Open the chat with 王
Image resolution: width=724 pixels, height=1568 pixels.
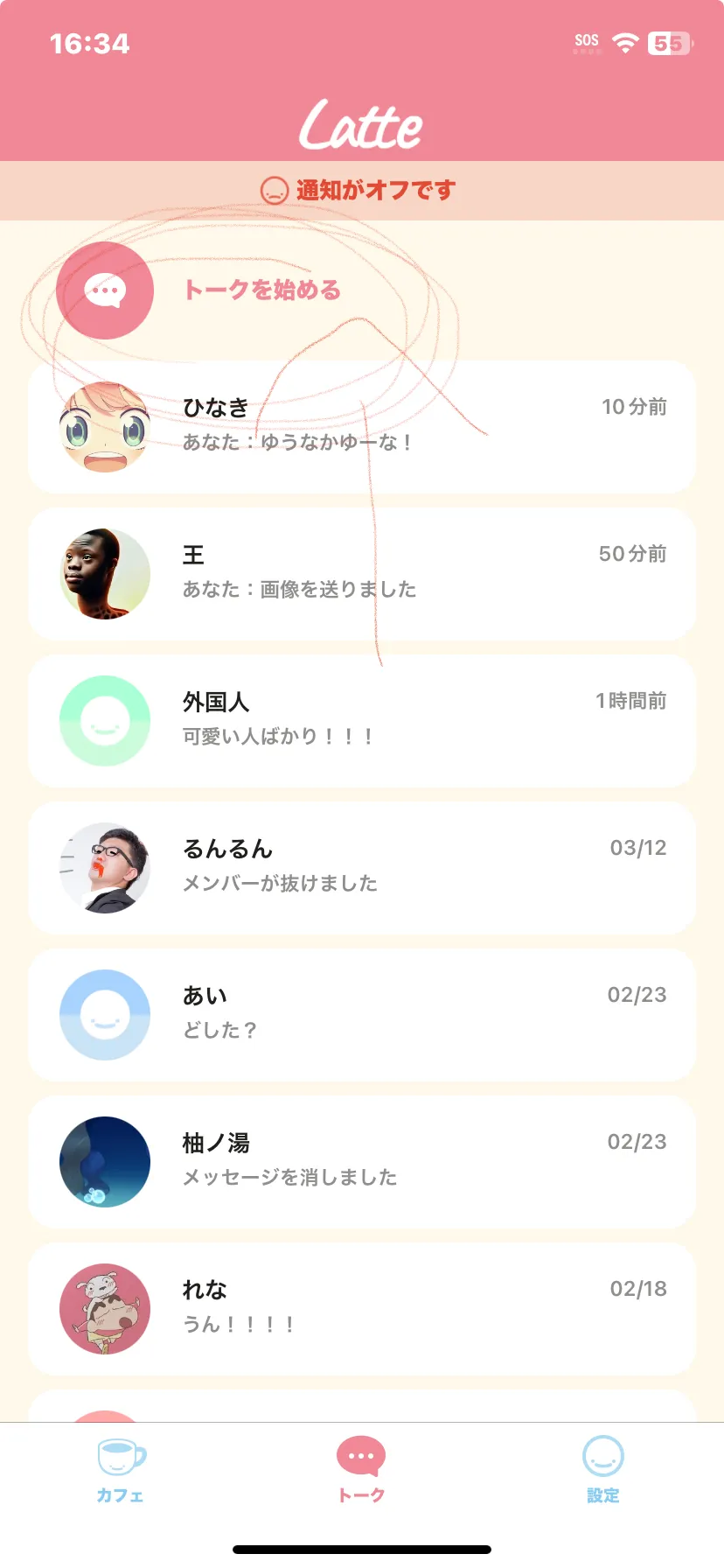coord(362,574)
